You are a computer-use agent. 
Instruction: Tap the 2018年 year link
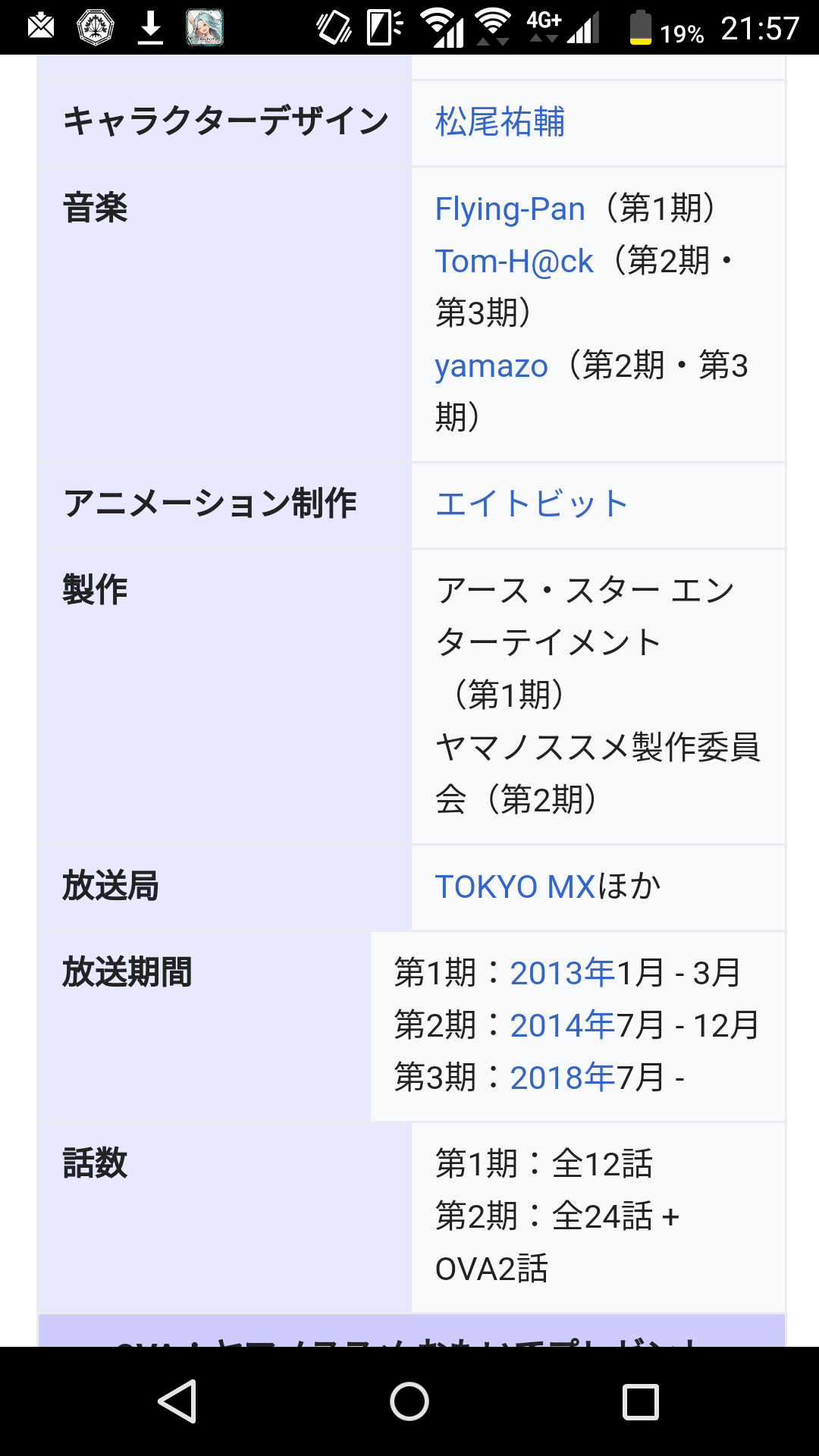pos(562,1078)
